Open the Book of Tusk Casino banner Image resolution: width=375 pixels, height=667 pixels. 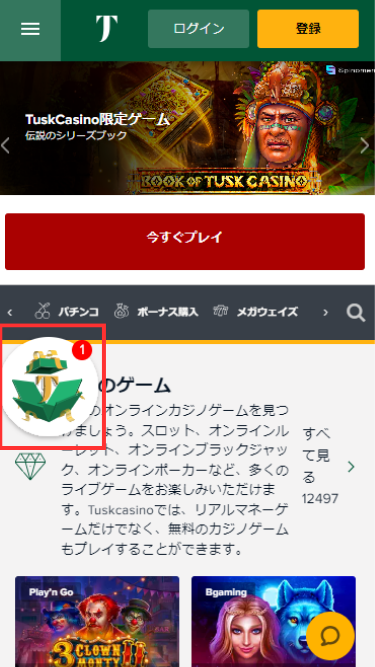tap(187, 128)
